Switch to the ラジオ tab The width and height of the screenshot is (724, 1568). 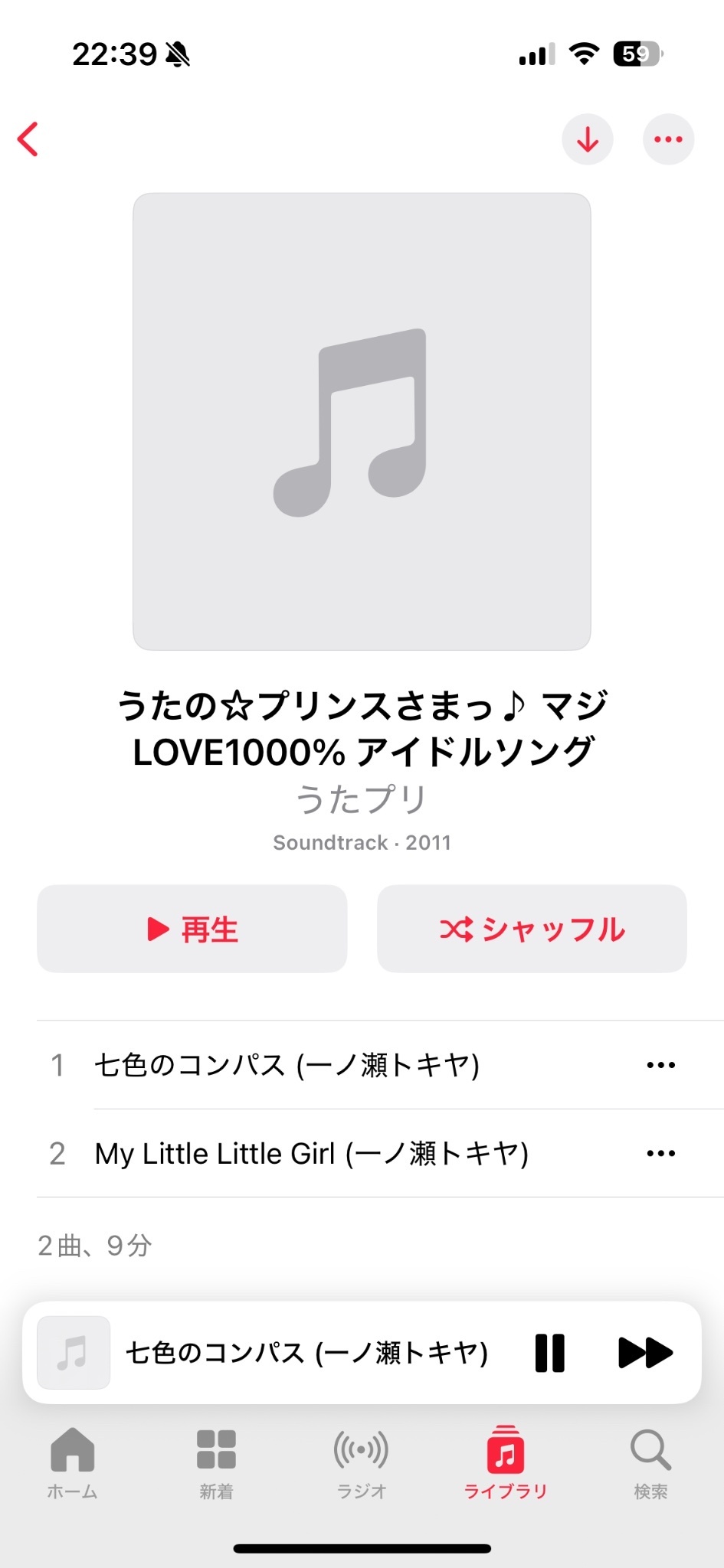coord(361,1463)
